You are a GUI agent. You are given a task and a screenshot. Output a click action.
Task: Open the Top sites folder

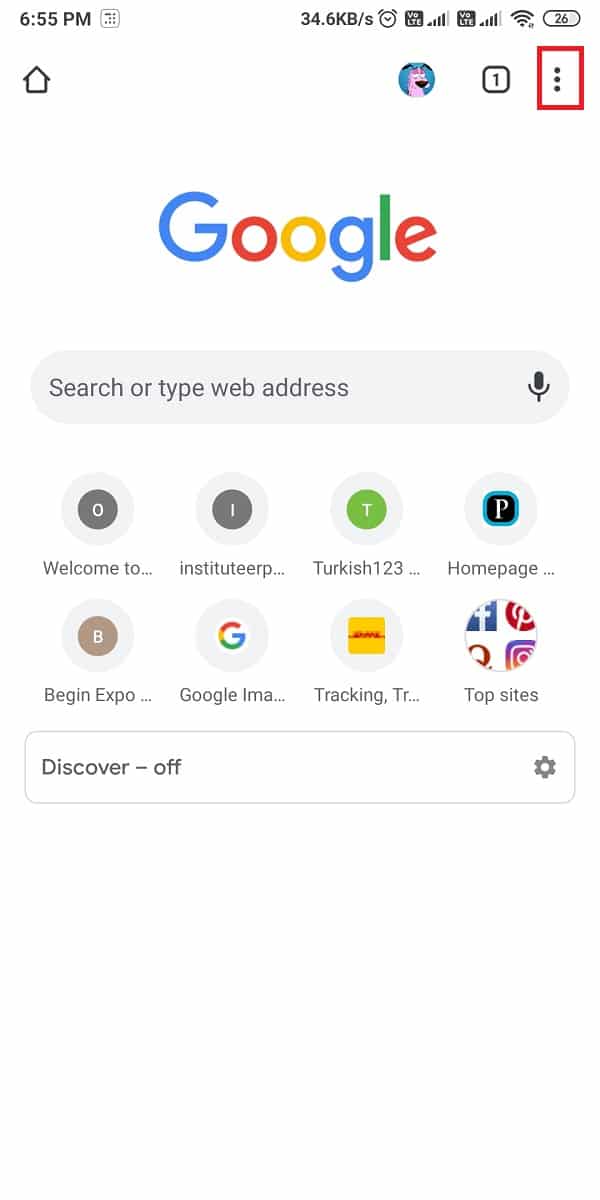[x=501, y=651]
